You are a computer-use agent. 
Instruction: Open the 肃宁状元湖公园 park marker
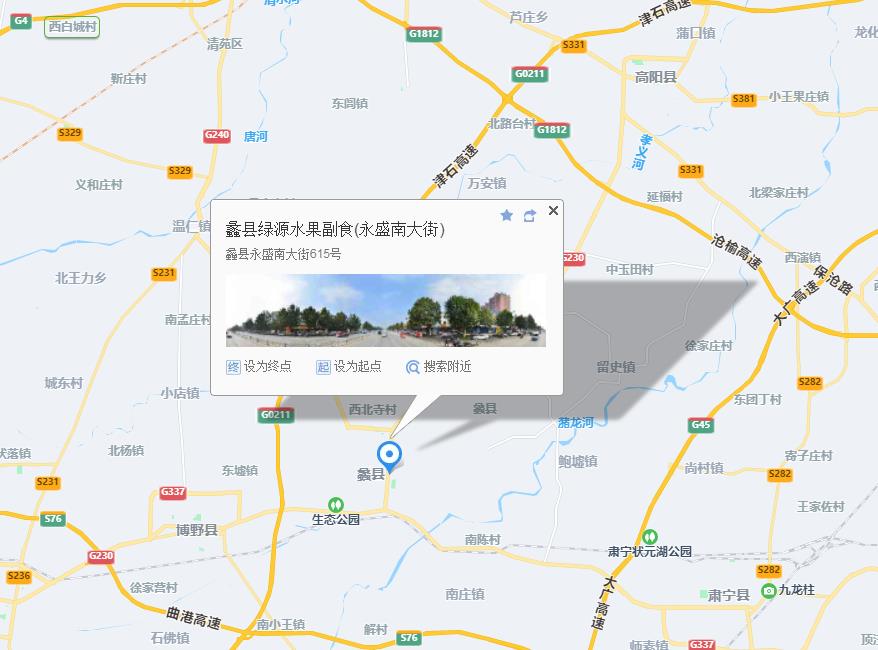[651, 536]
